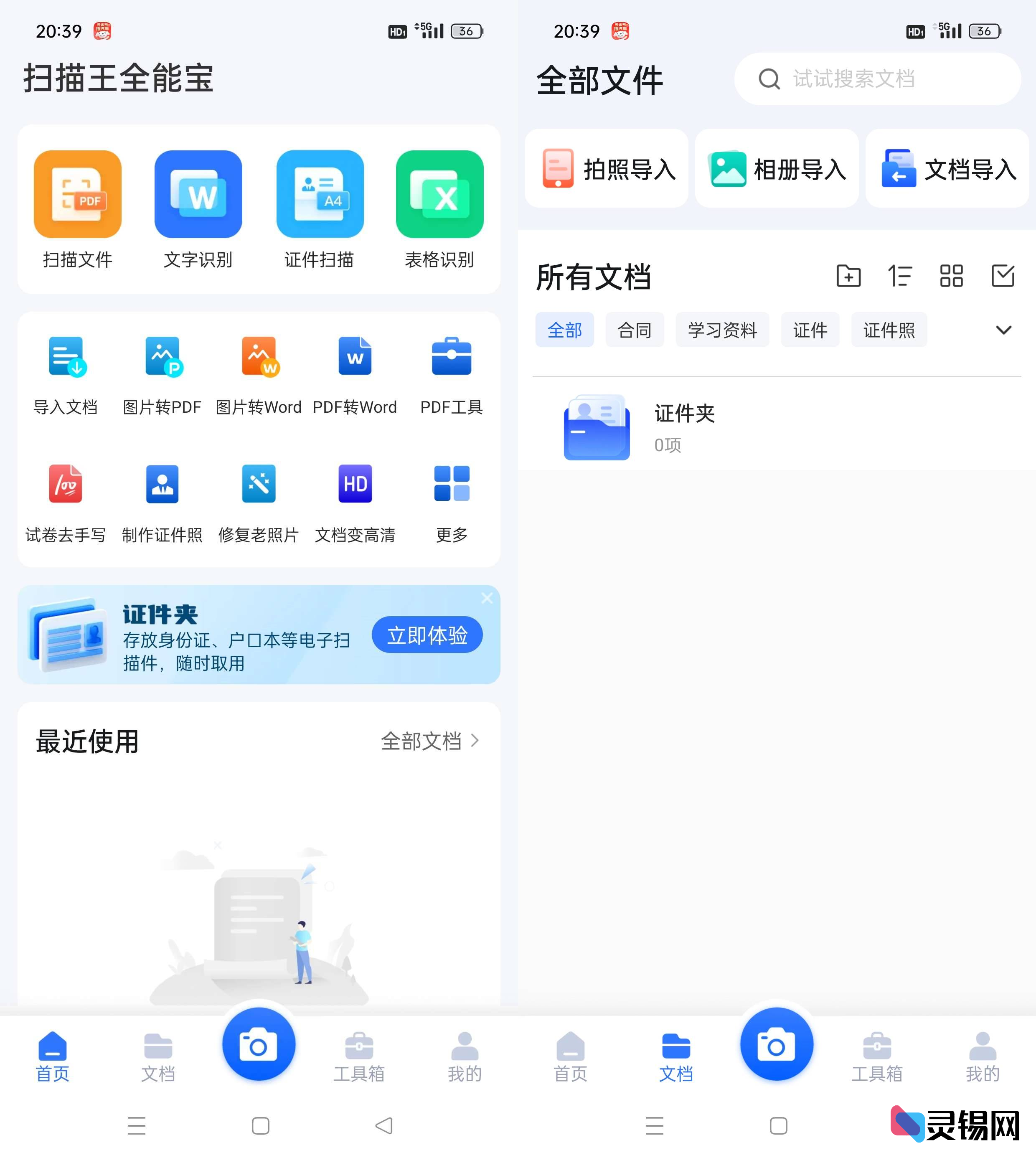Select the 合同 filter tag

(x=634, y=330)
